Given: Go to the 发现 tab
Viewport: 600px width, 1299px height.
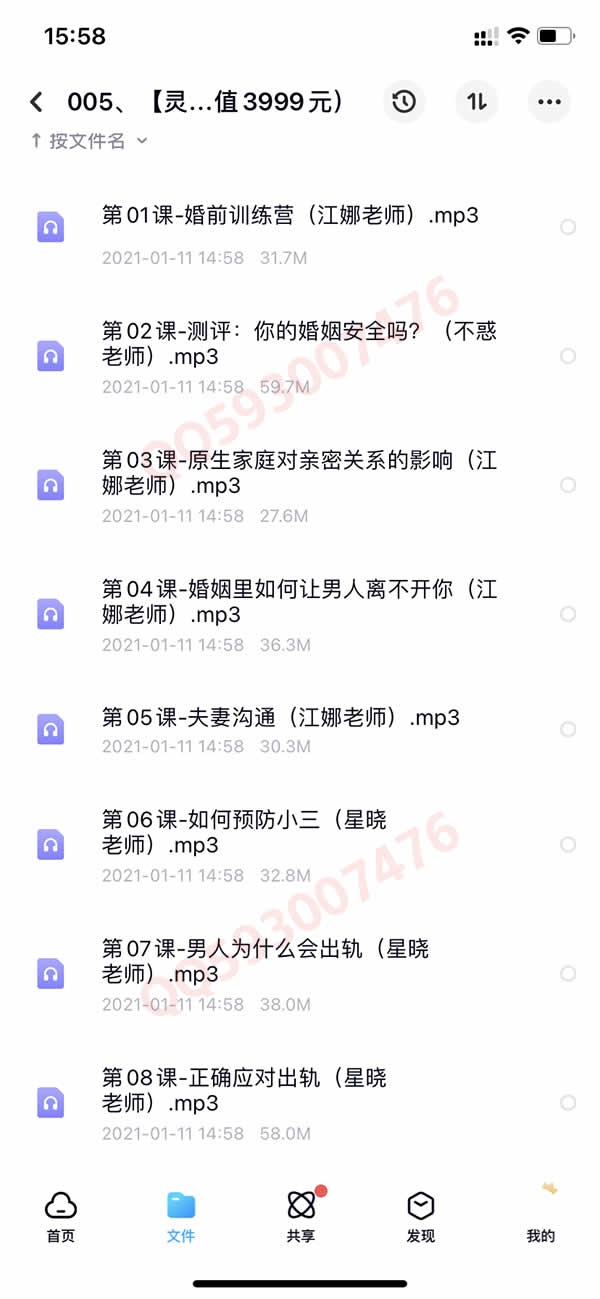Looking at the screenshot, I should click(x=421, y=1216).
